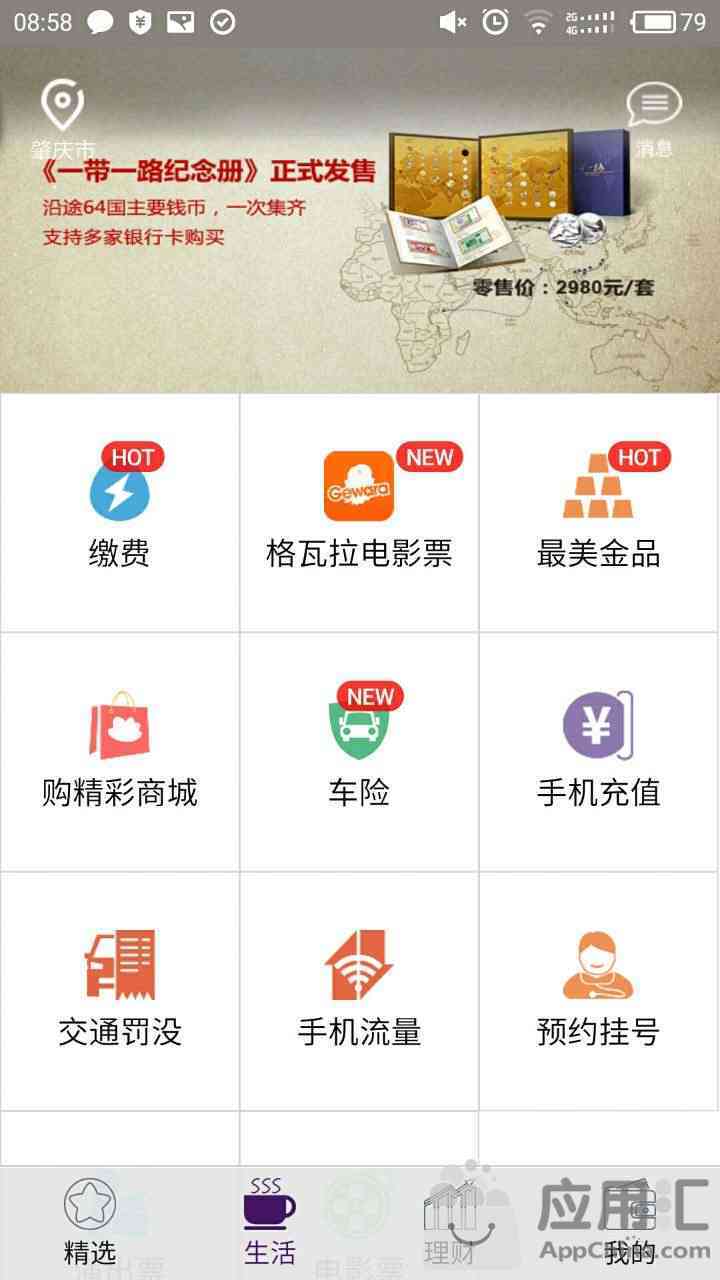This screenshot has height=1280, width=720.
Task: Switch to the 理财 tab
Action: click(450, 1222)
